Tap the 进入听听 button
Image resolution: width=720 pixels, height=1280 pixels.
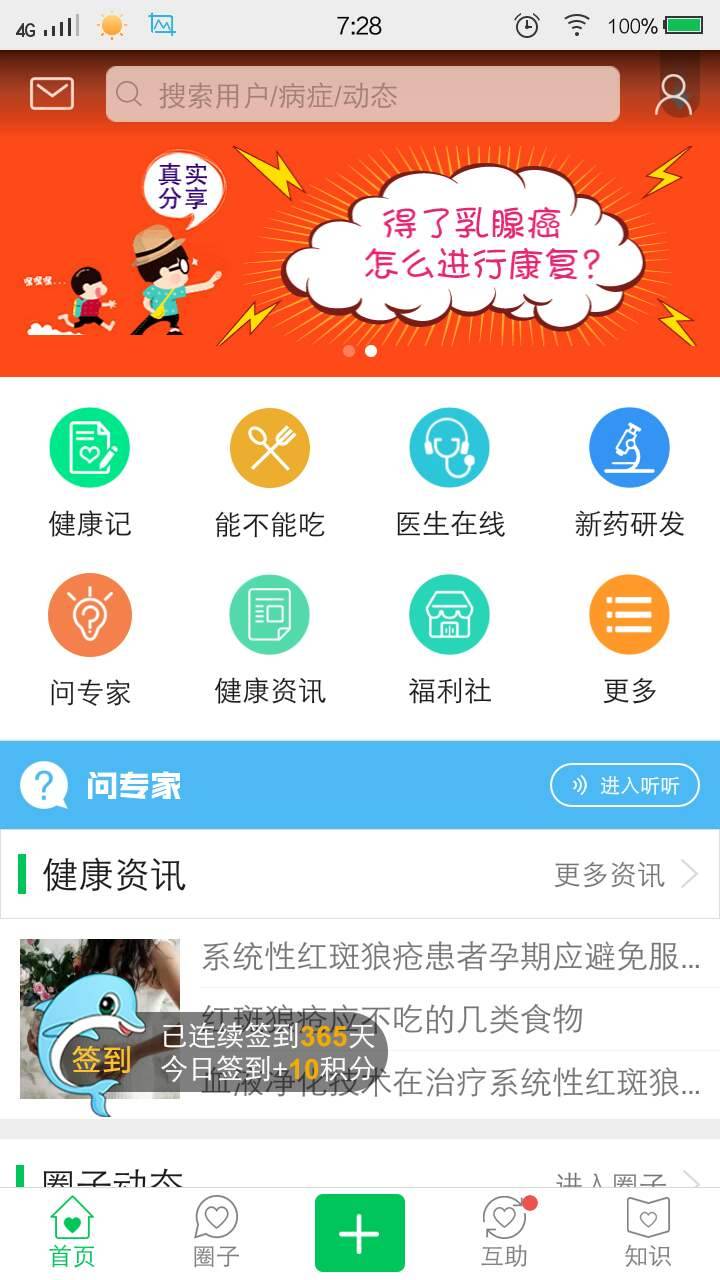pyautogui.click(x=625, y=786)
